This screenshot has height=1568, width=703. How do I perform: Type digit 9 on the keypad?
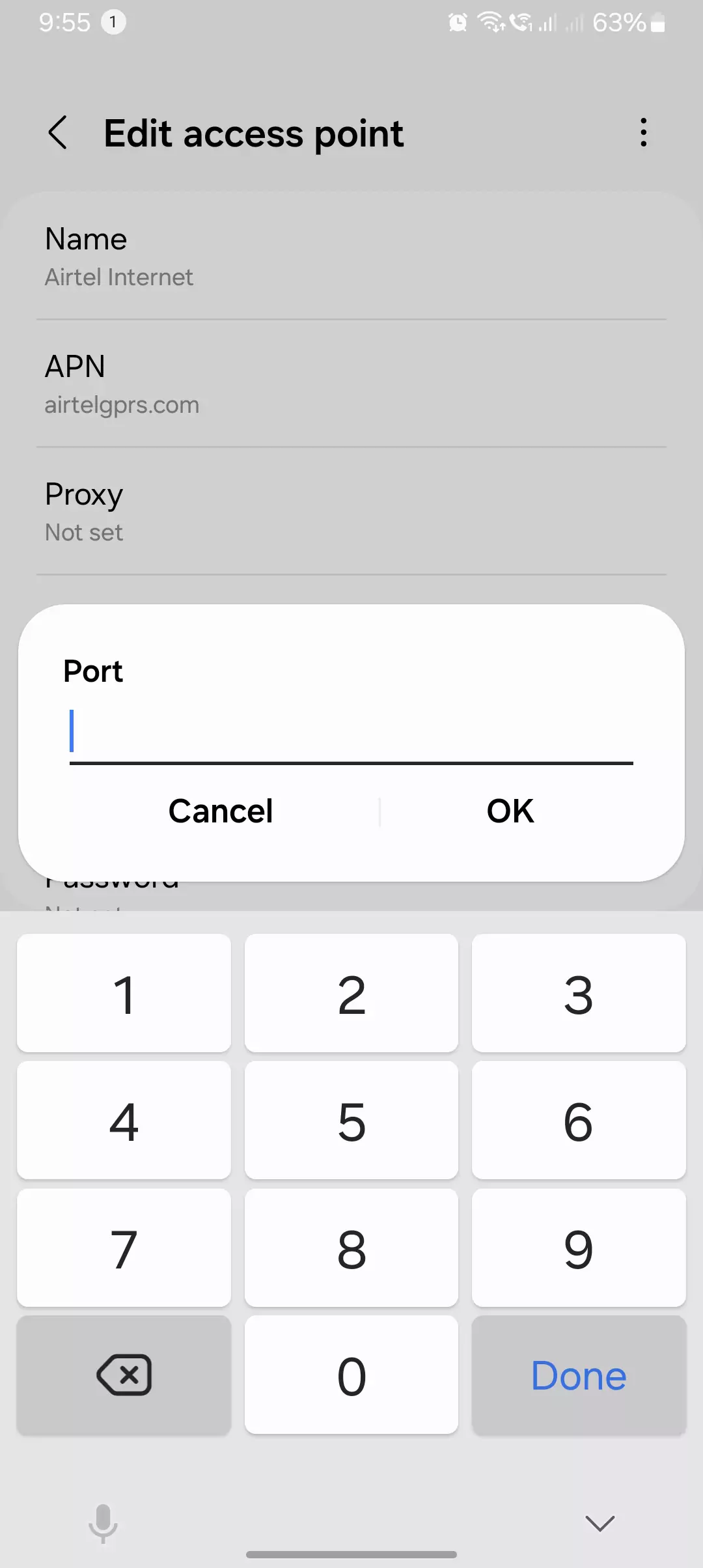click(x=578, y=1248)
